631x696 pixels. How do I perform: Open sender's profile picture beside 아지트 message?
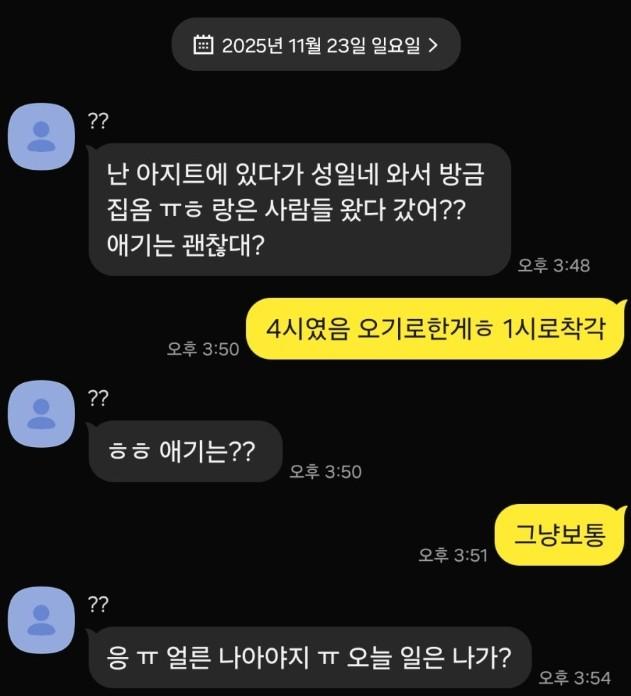click(x=41, y=136)
